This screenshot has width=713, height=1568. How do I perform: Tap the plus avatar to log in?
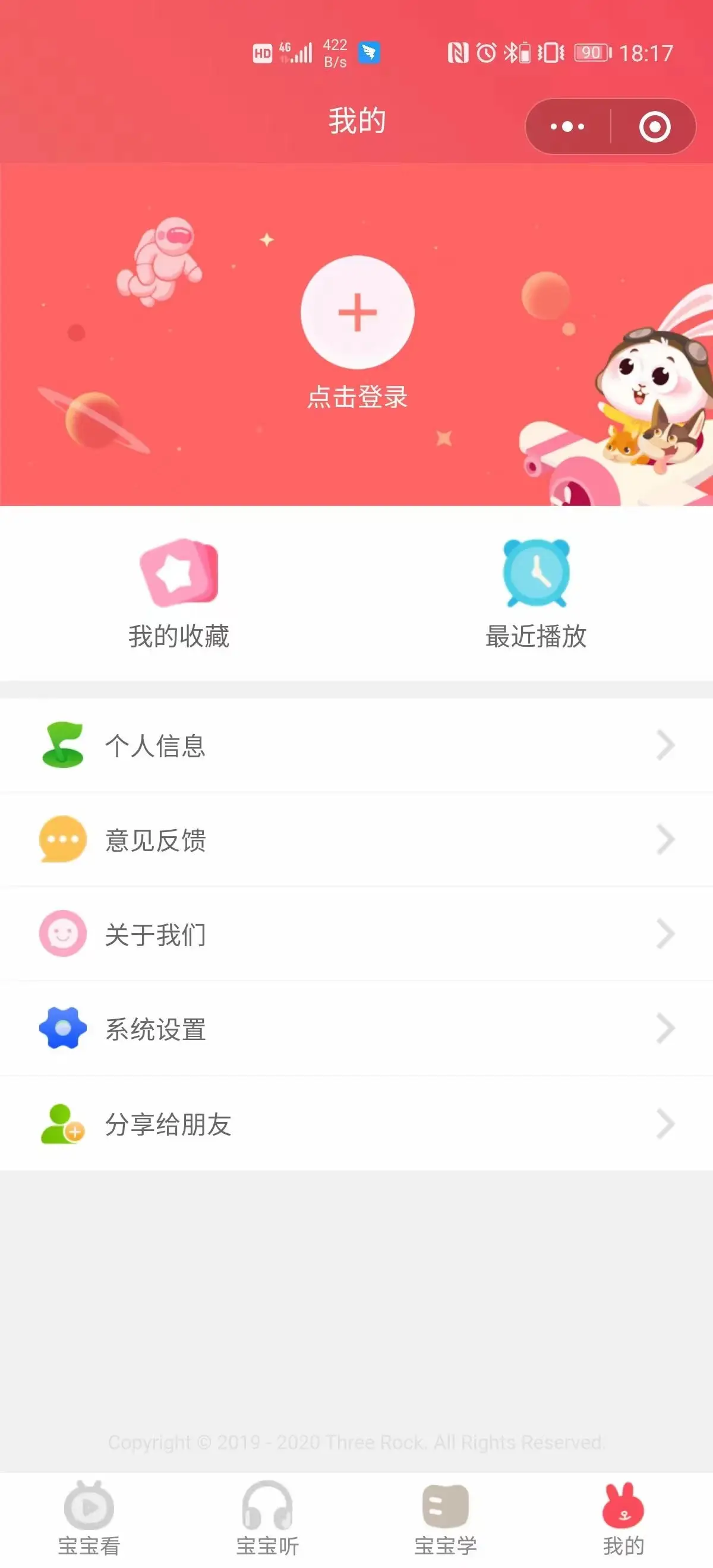click(357, 313)
